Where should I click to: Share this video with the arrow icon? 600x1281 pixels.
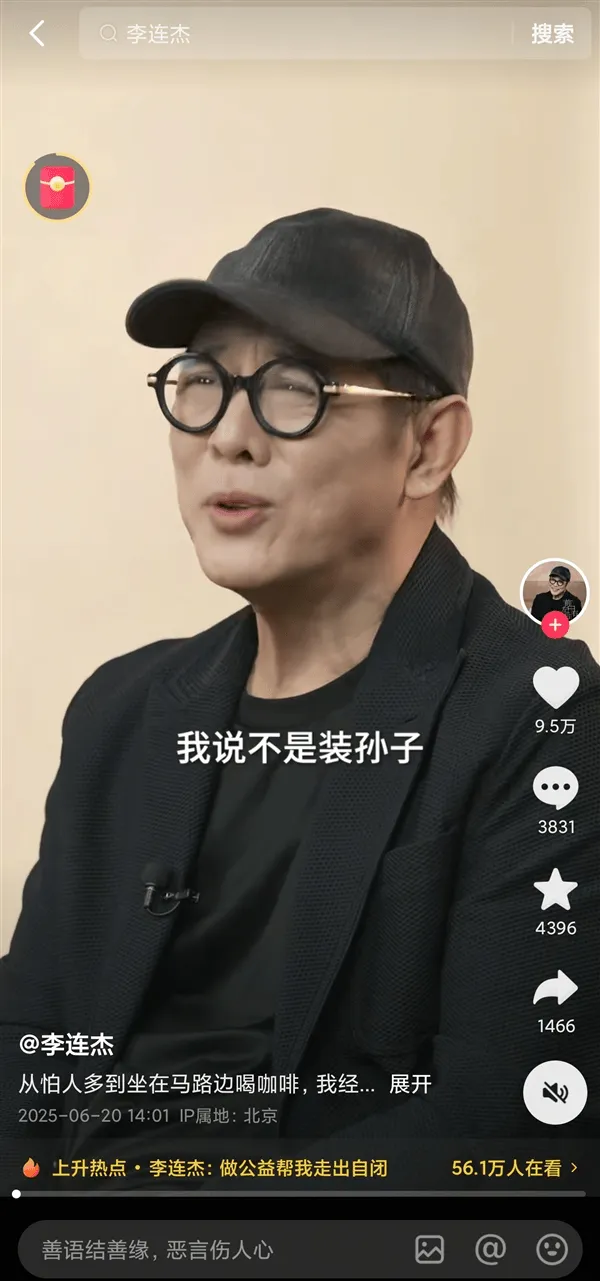point(555,990)
